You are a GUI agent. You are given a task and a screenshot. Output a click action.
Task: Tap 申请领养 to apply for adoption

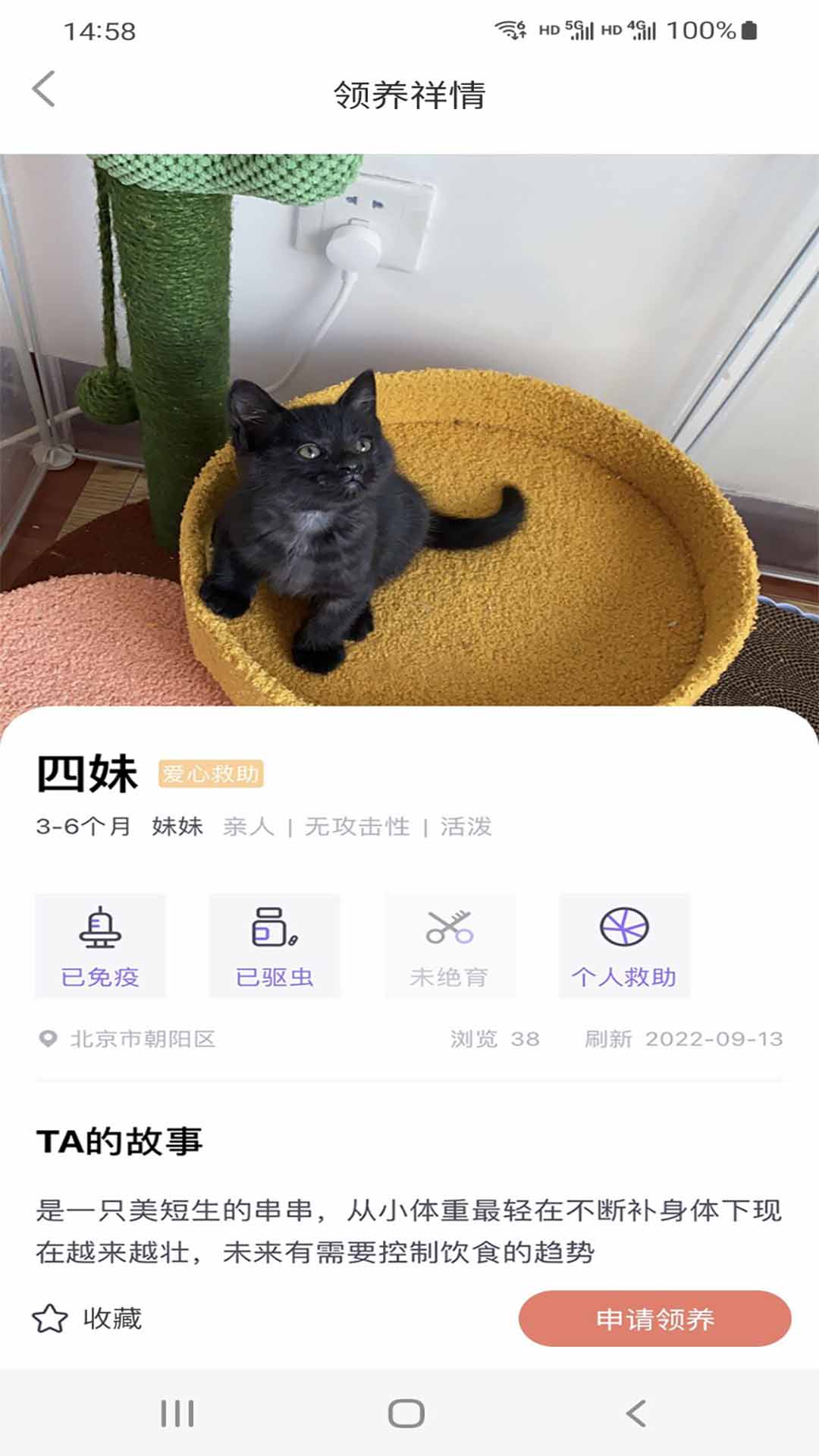tap(654, 1319)
